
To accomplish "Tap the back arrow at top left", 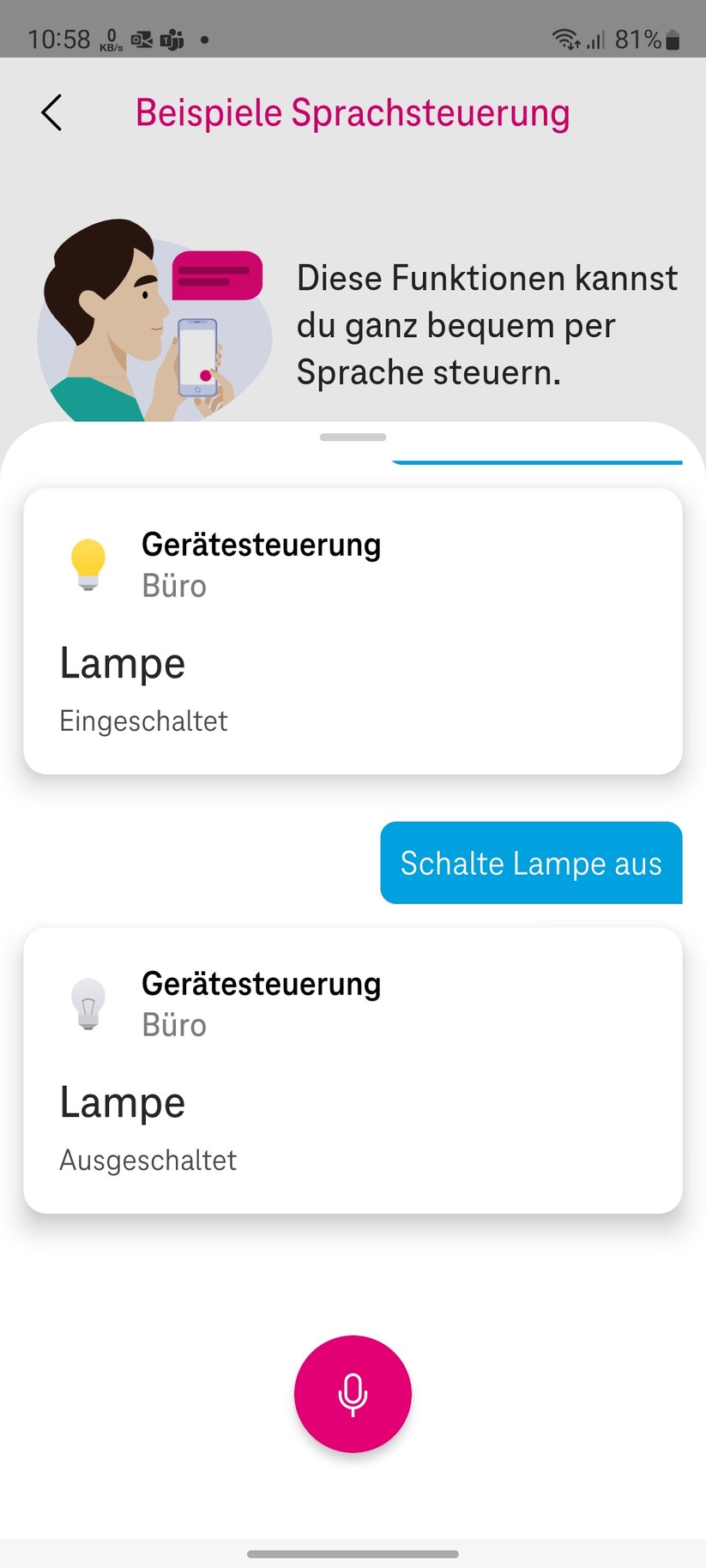I will (x=51, y=112).
